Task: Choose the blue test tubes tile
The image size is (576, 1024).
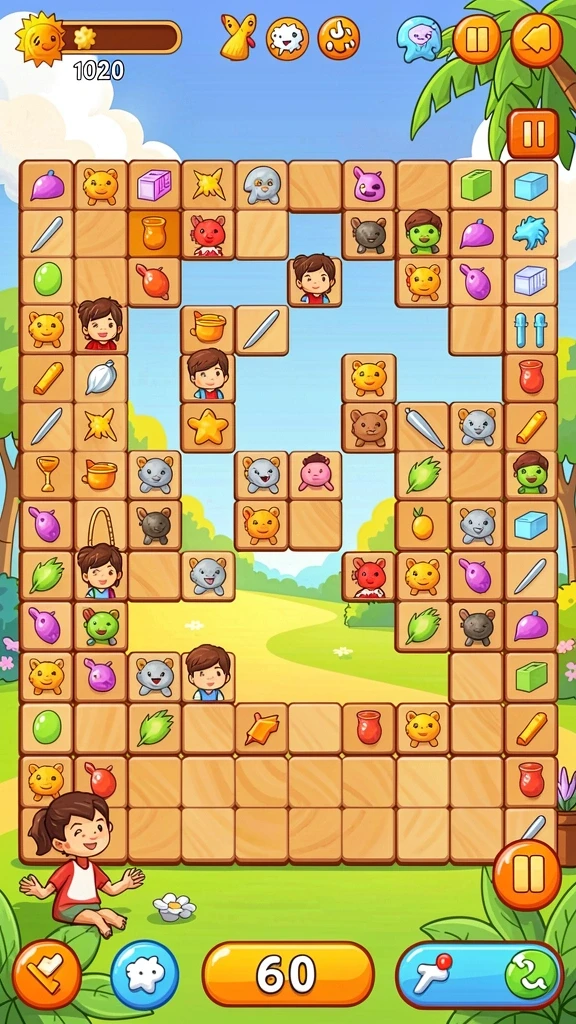Action: (530, 330)
